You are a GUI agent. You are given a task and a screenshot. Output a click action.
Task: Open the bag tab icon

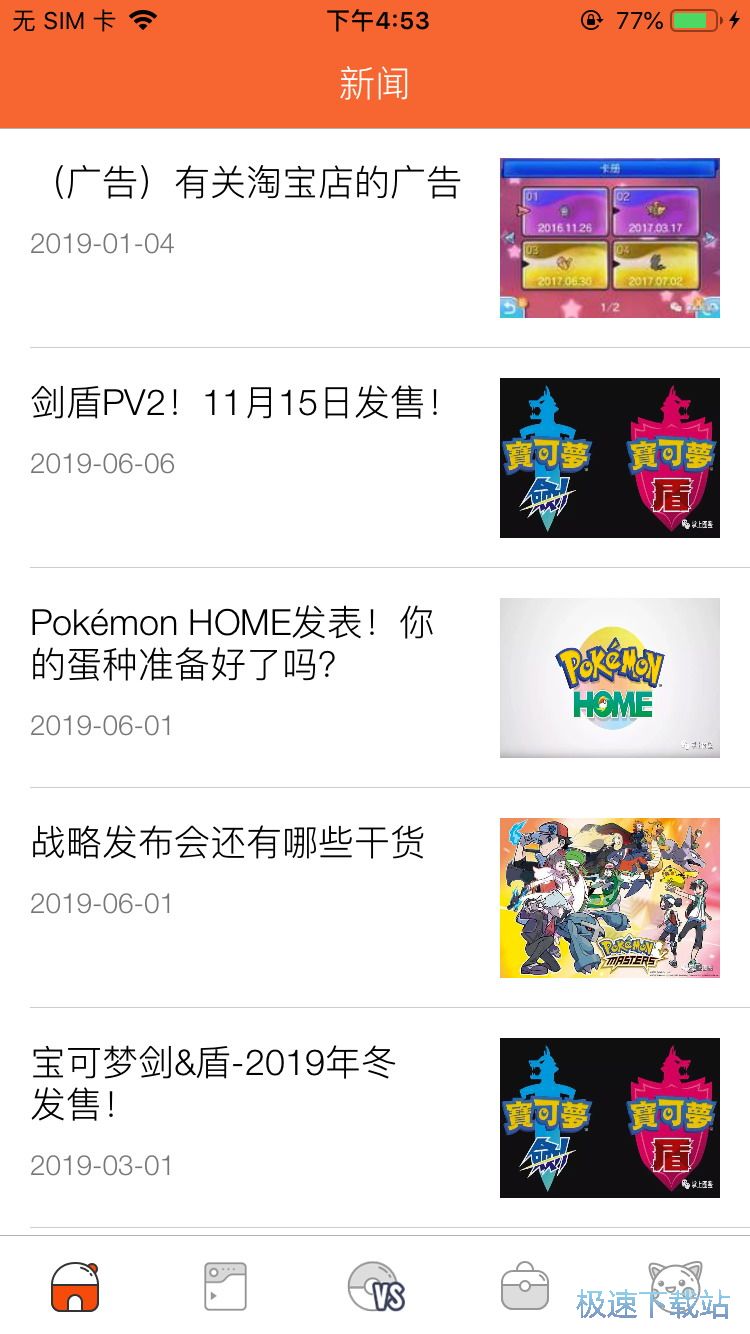(524, 1288)
